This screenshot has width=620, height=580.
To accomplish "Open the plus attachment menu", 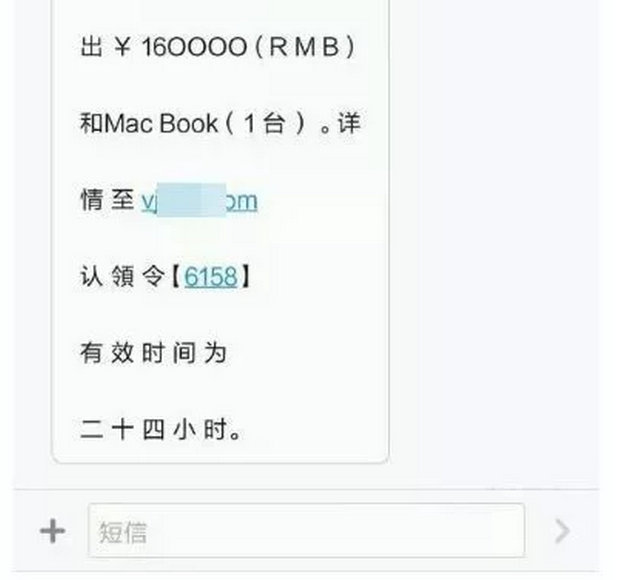I will pos(51,531).
